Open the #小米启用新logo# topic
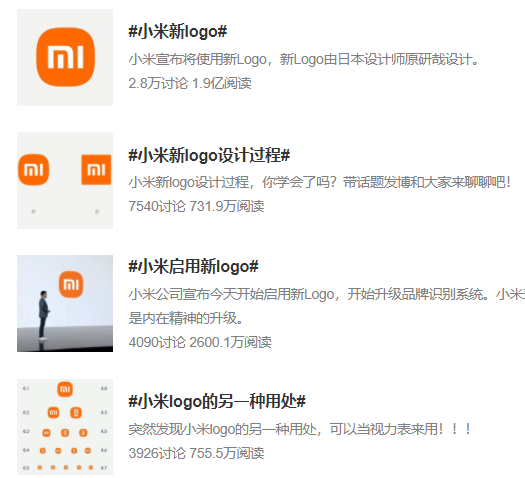525x478 pixels. pos(194,267)
